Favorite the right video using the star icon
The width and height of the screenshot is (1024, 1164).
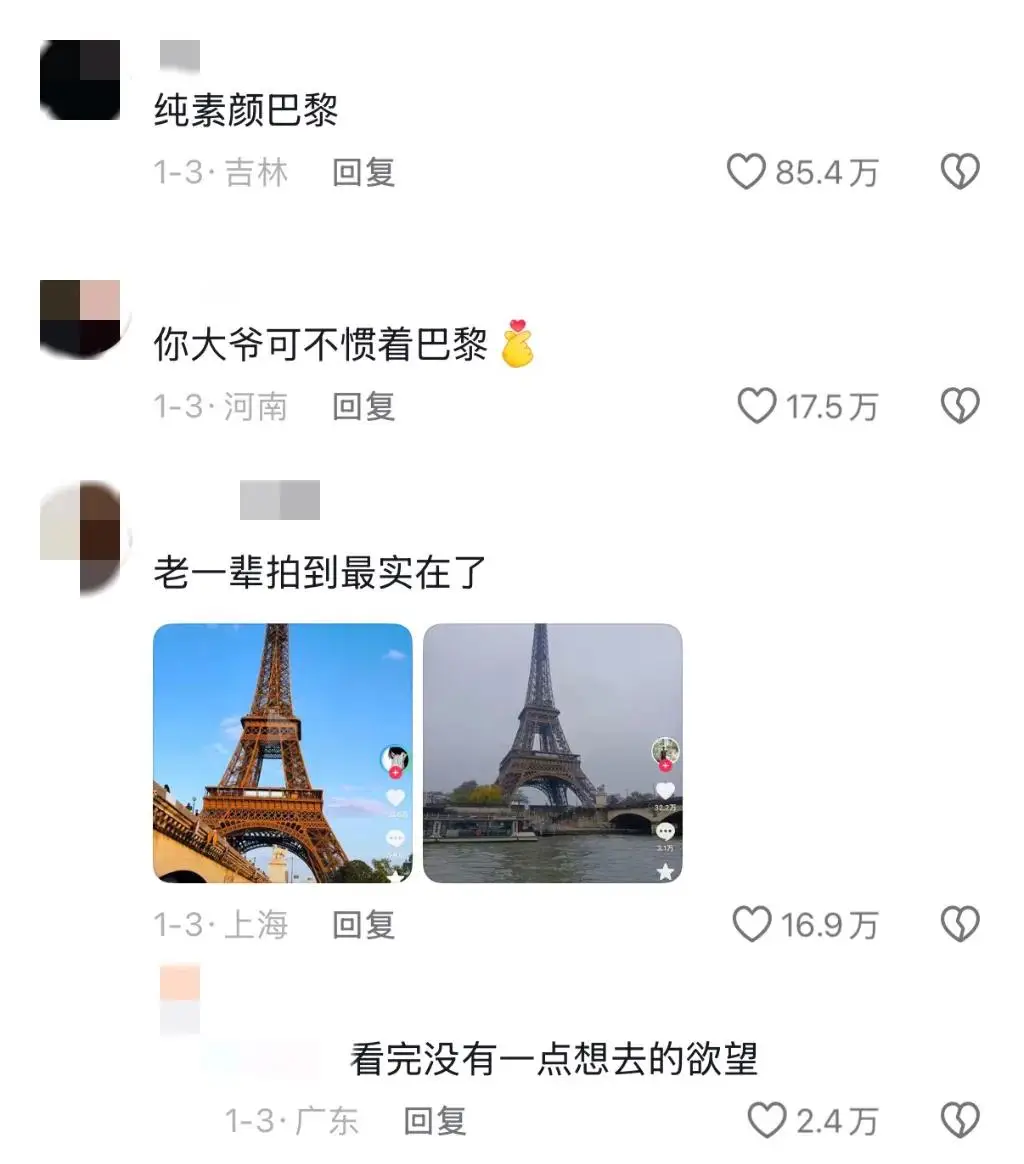point(665,872)
